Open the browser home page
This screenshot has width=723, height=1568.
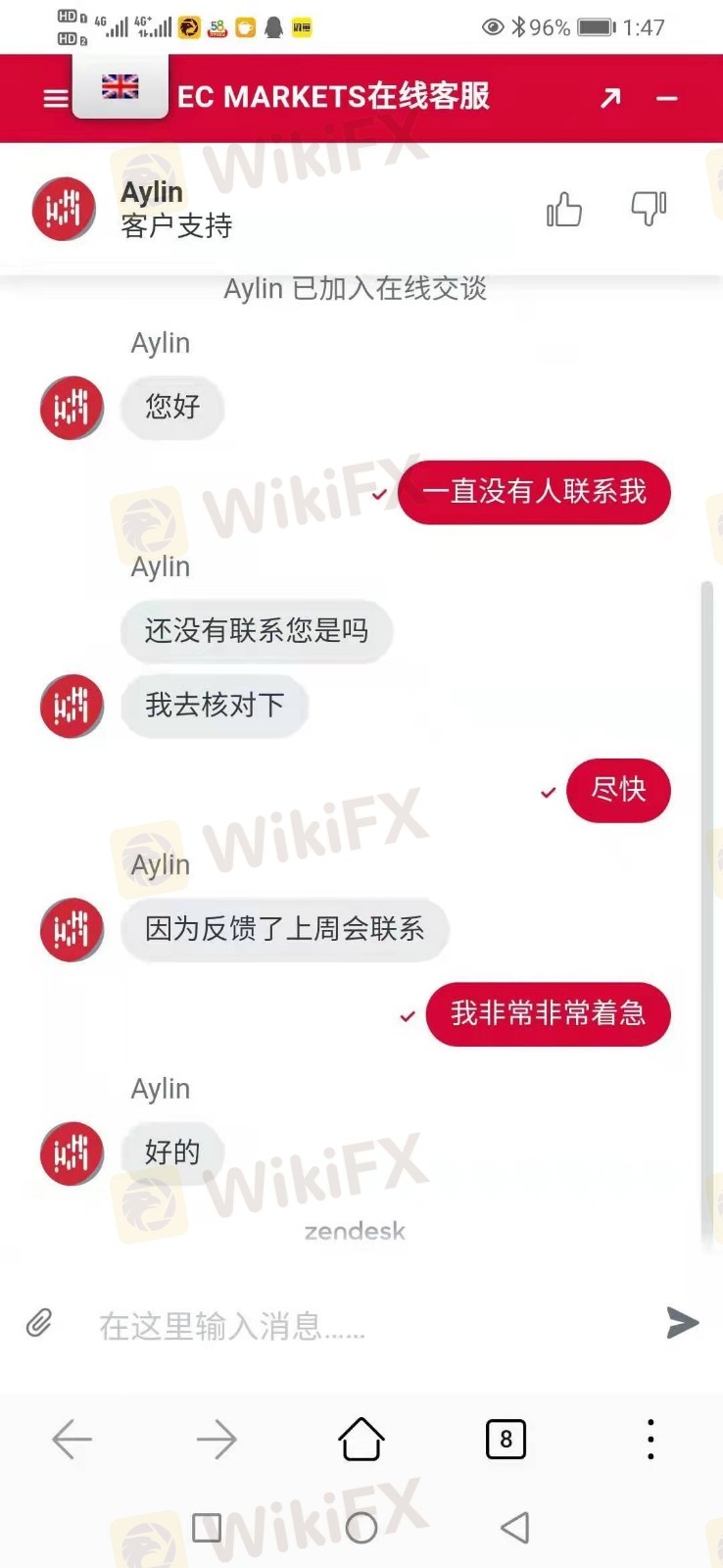tap(361, 1440)
